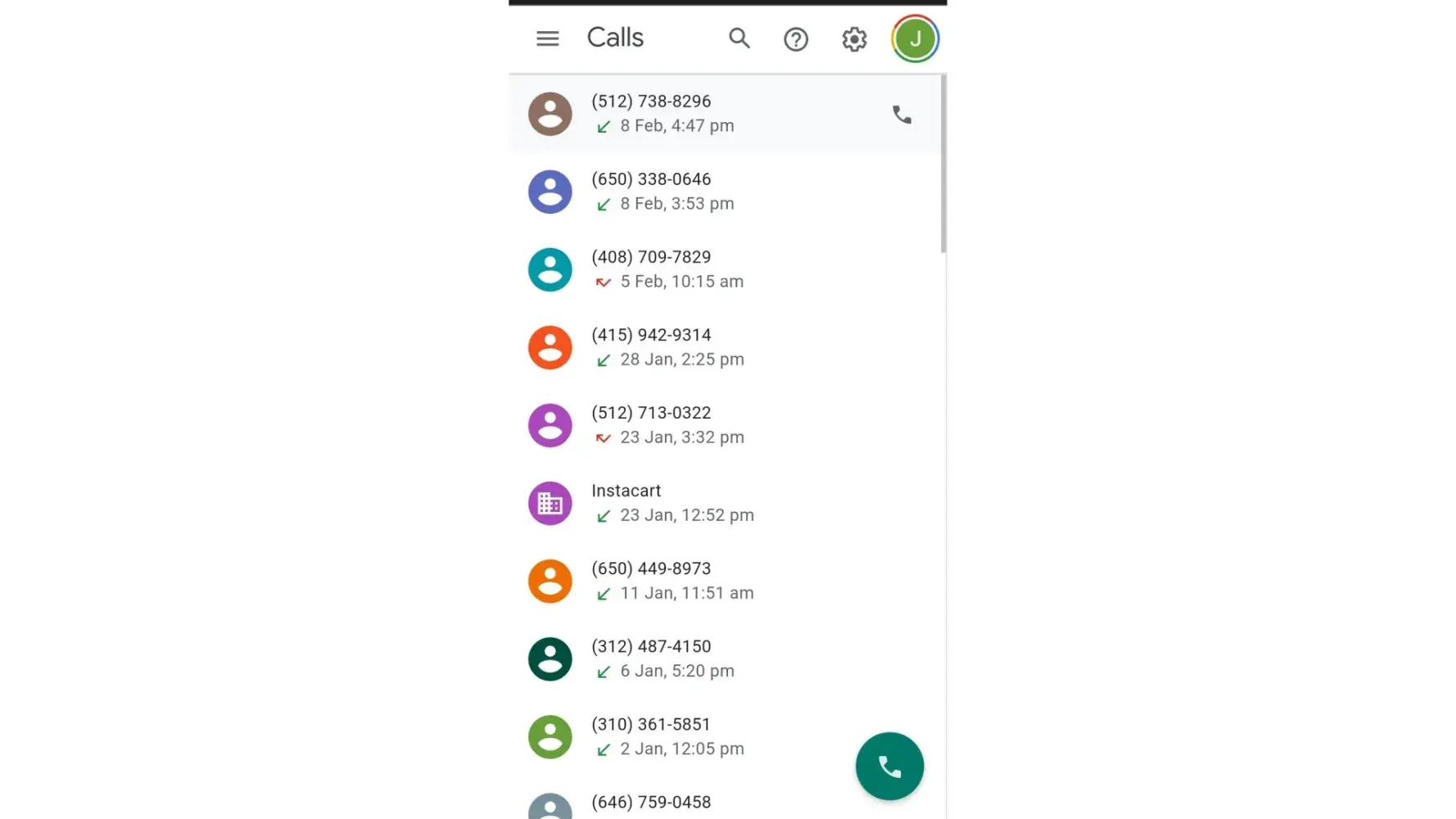Open the J account avatar
This screenshot has height=819, width=1456.
pyautogui.click(x=915, y=38)
